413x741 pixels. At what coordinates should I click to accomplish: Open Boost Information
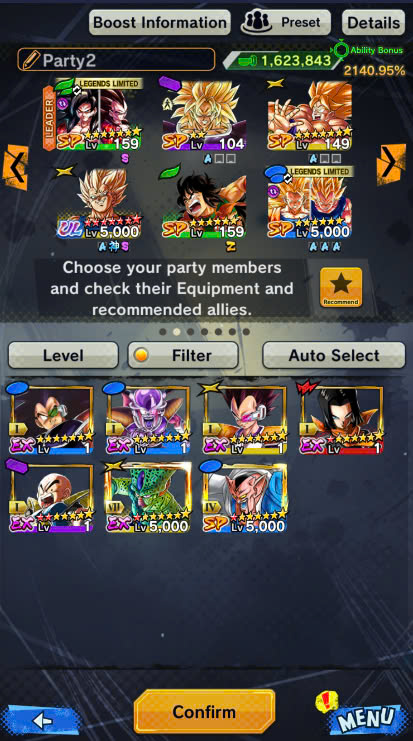click(160, 23)
